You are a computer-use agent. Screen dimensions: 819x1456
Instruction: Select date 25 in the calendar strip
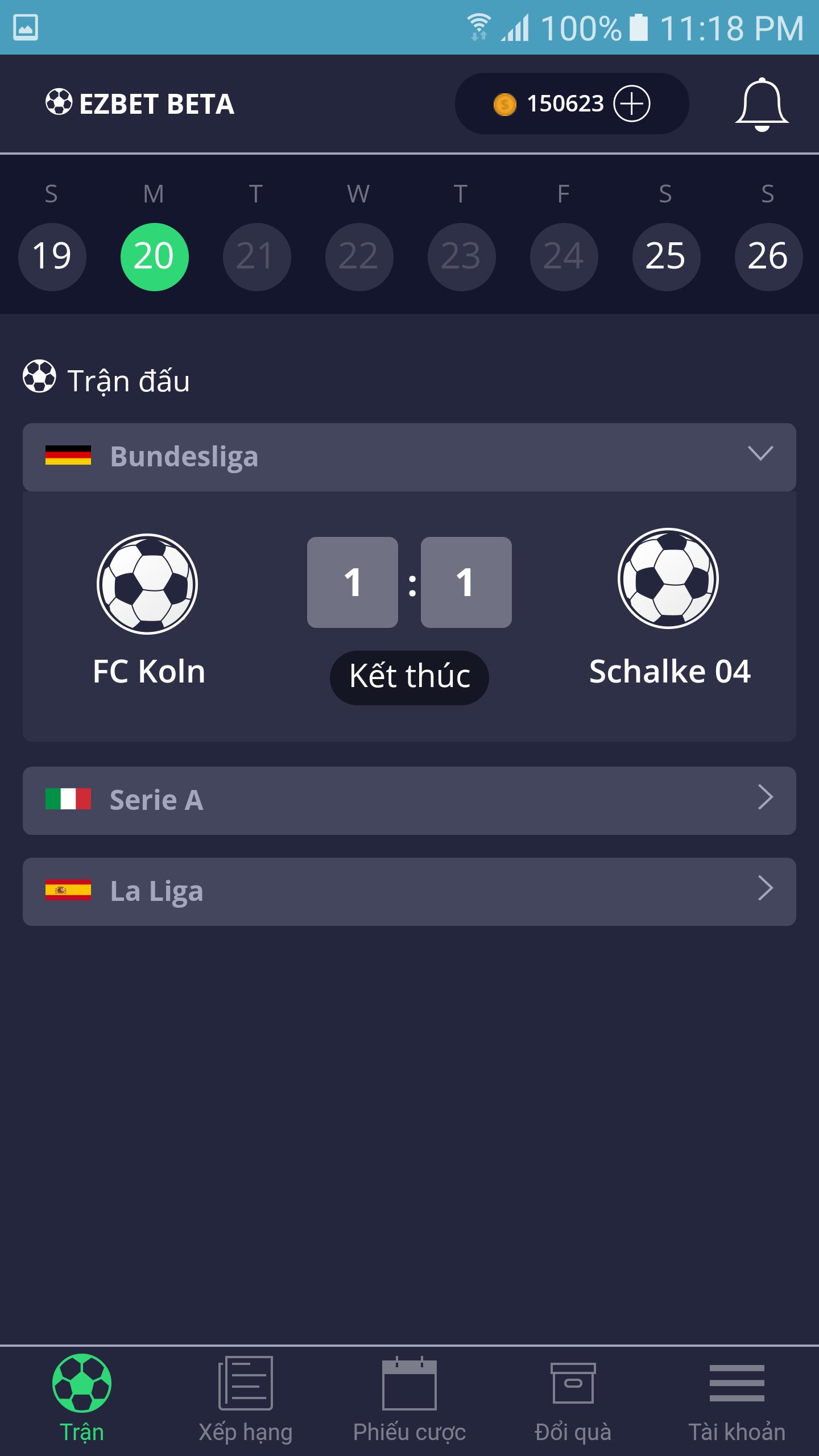pyautogui.click(x=665, y=257)
